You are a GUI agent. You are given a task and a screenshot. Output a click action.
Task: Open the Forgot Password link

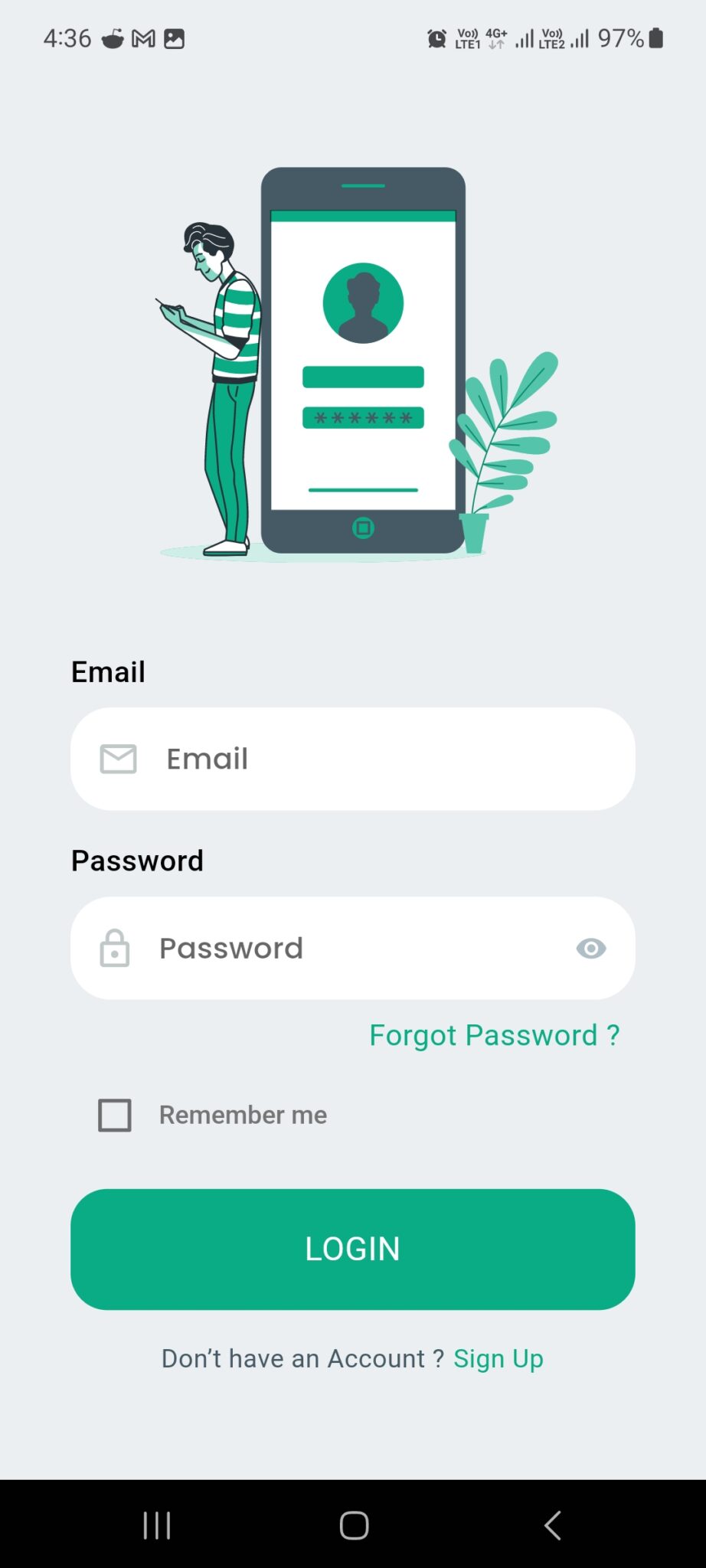coord(494,1035)
